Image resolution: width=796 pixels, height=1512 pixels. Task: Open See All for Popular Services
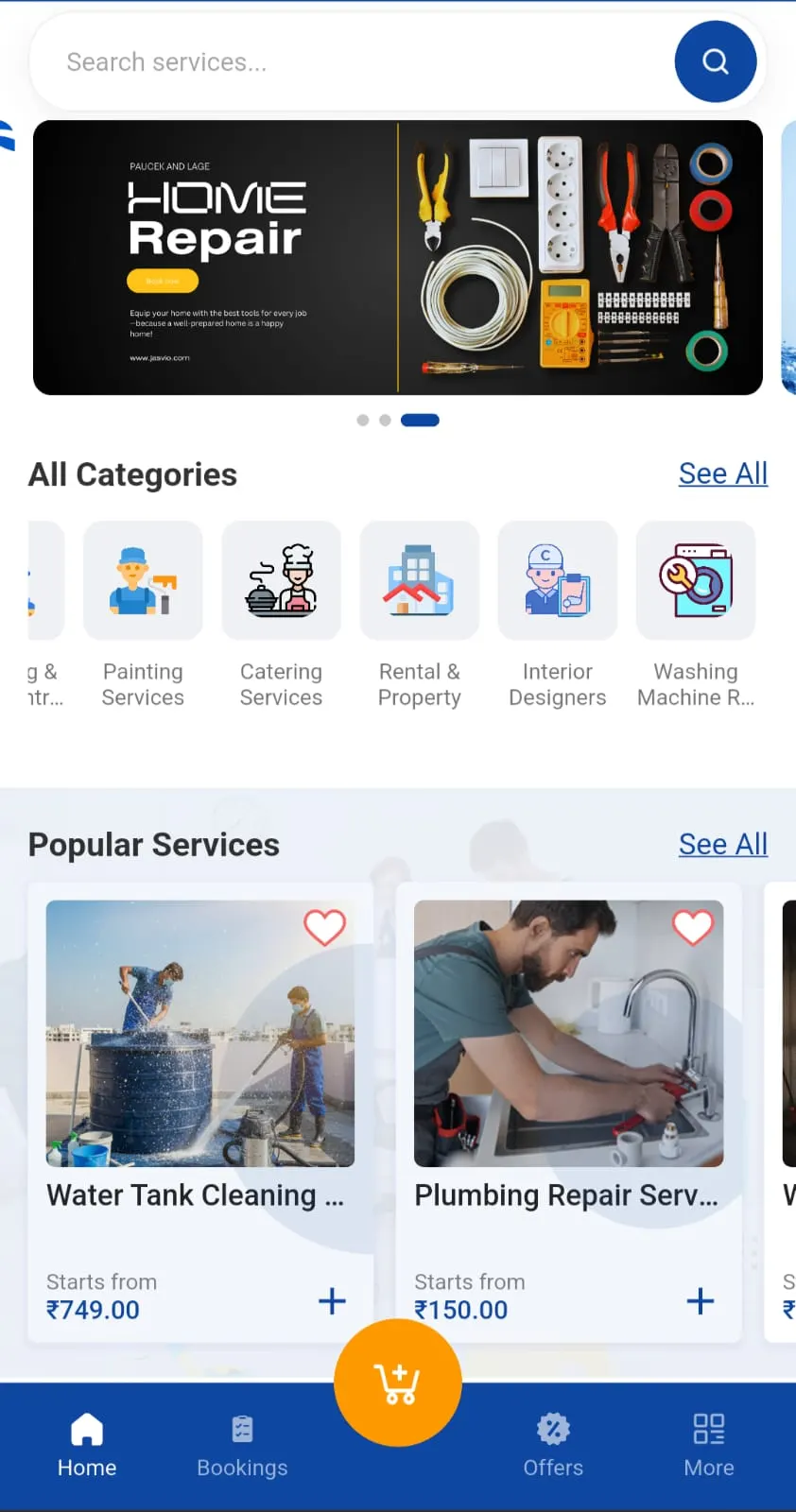pos(723,844)
